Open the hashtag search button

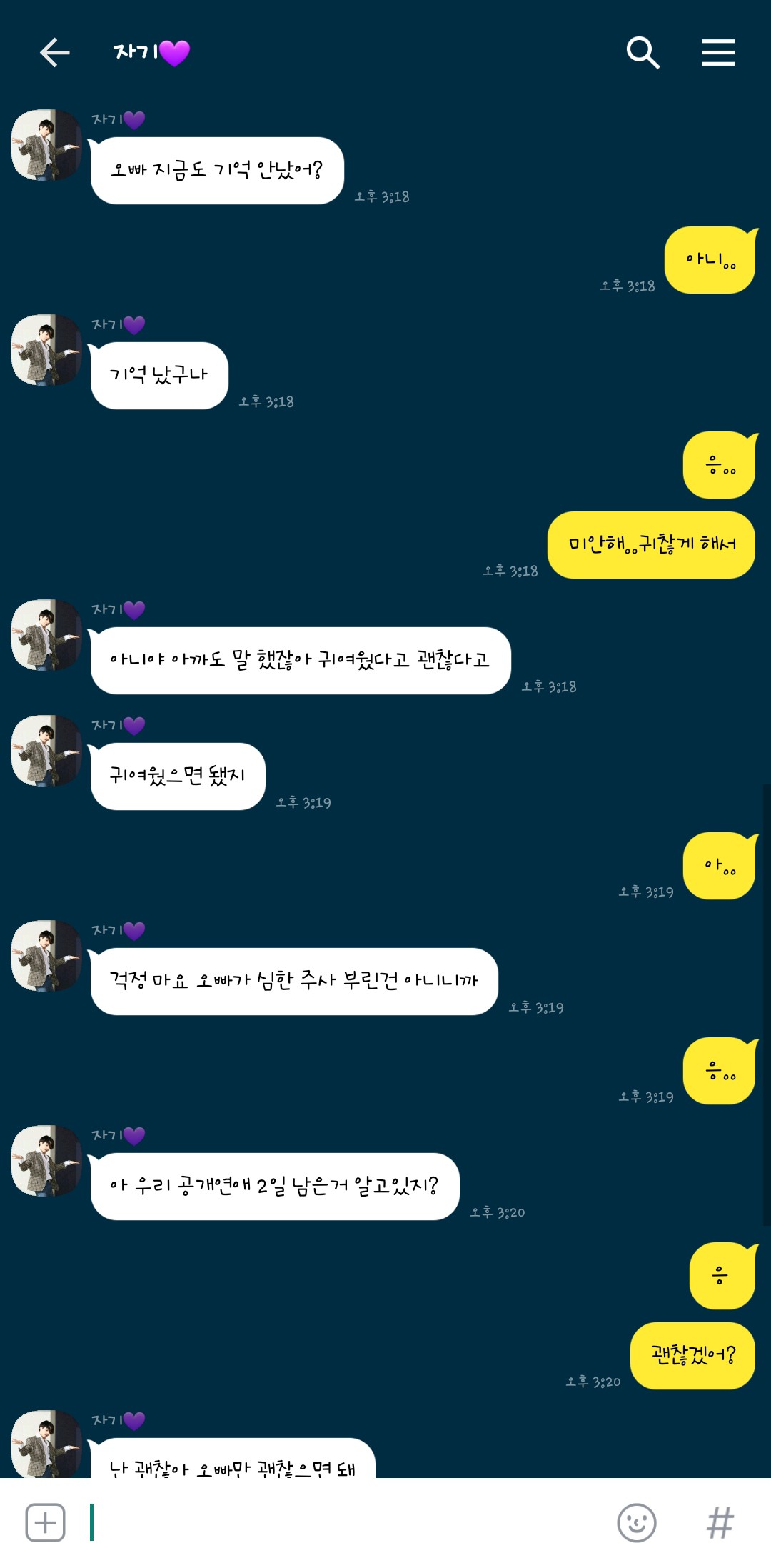coord(720,1522)
